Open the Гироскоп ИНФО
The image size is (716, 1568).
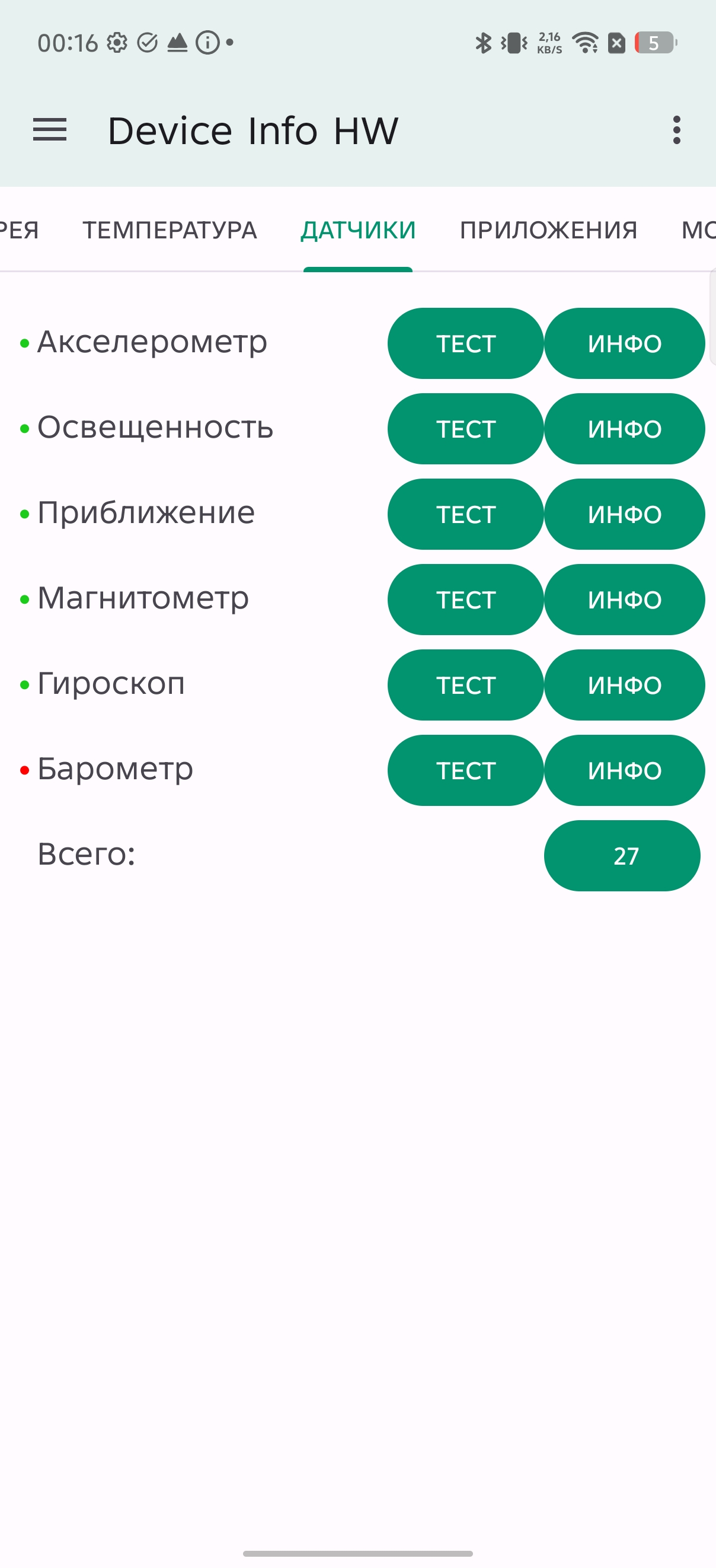[x=624, y=685]
